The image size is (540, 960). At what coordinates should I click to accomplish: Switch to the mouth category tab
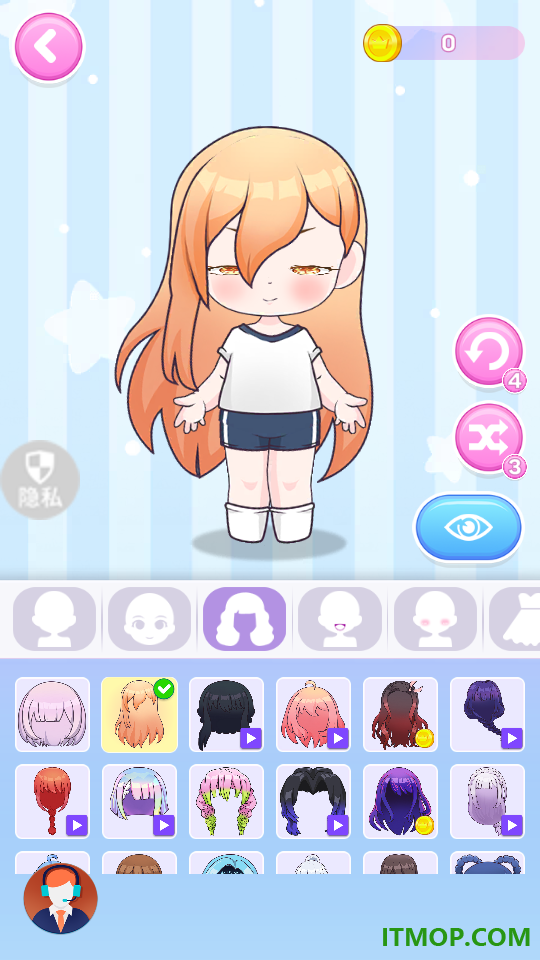[340, 618]
